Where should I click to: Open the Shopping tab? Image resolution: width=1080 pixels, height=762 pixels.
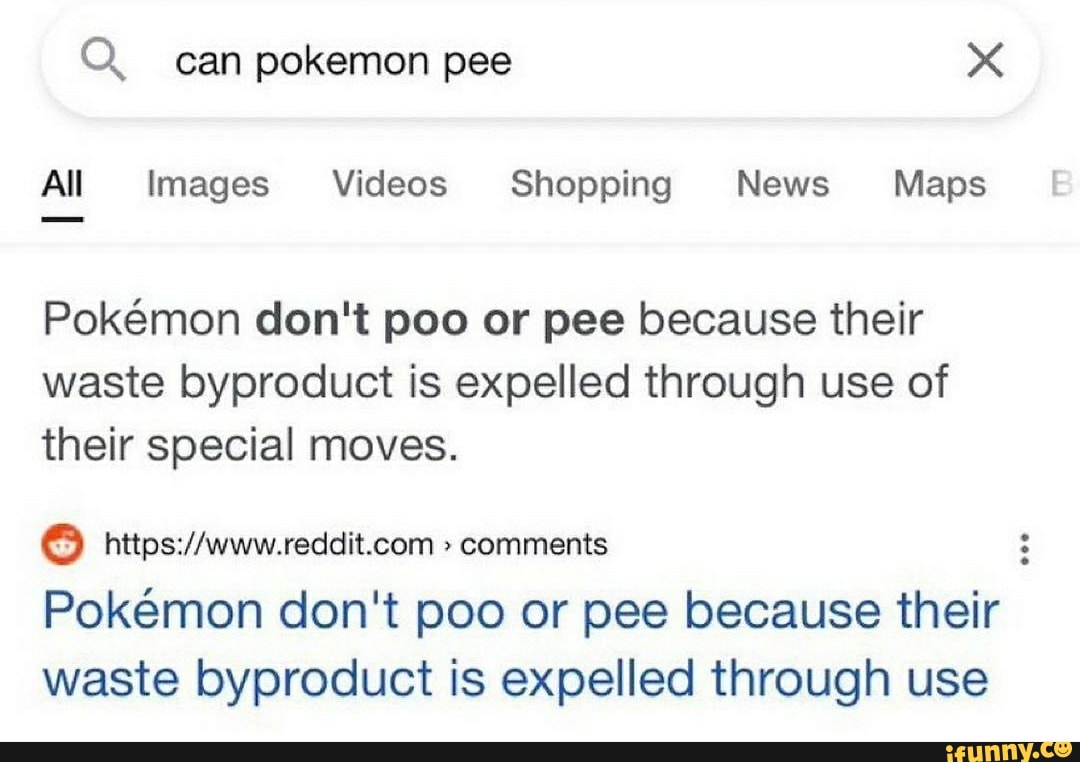[x=591, y=185]
